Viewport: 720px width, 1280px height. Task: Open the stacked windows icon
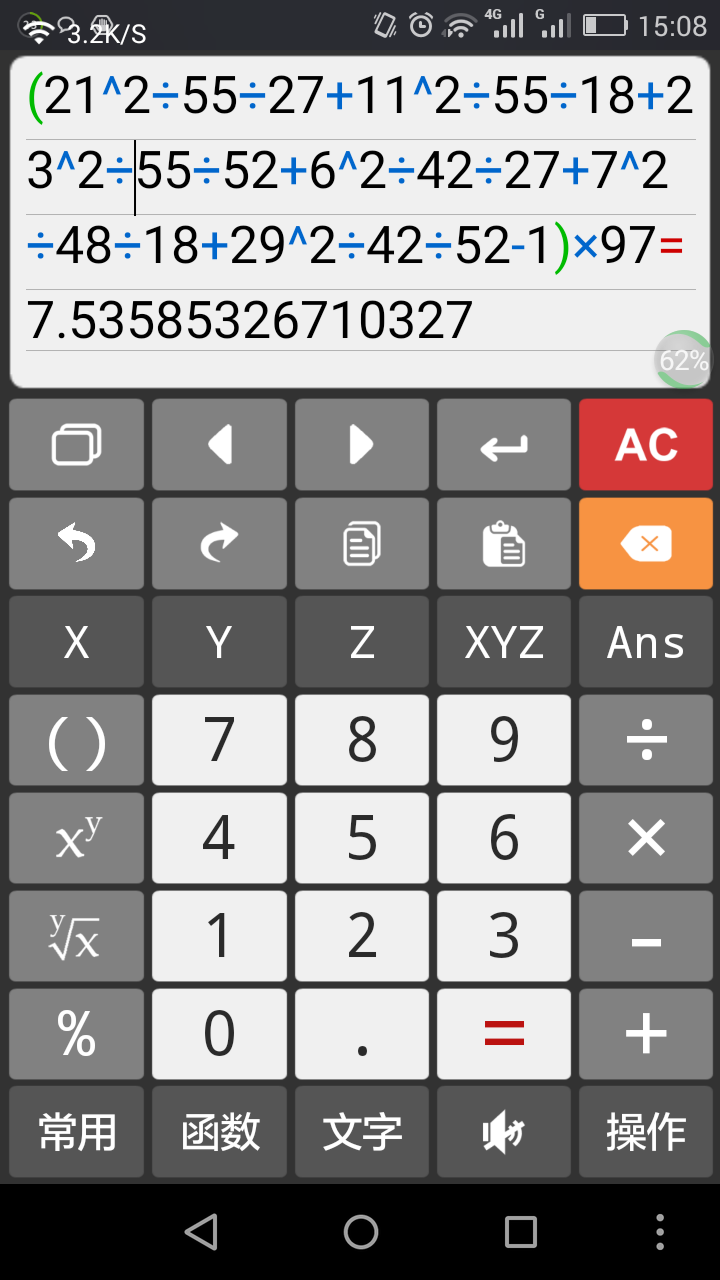(x=77, y=445)
